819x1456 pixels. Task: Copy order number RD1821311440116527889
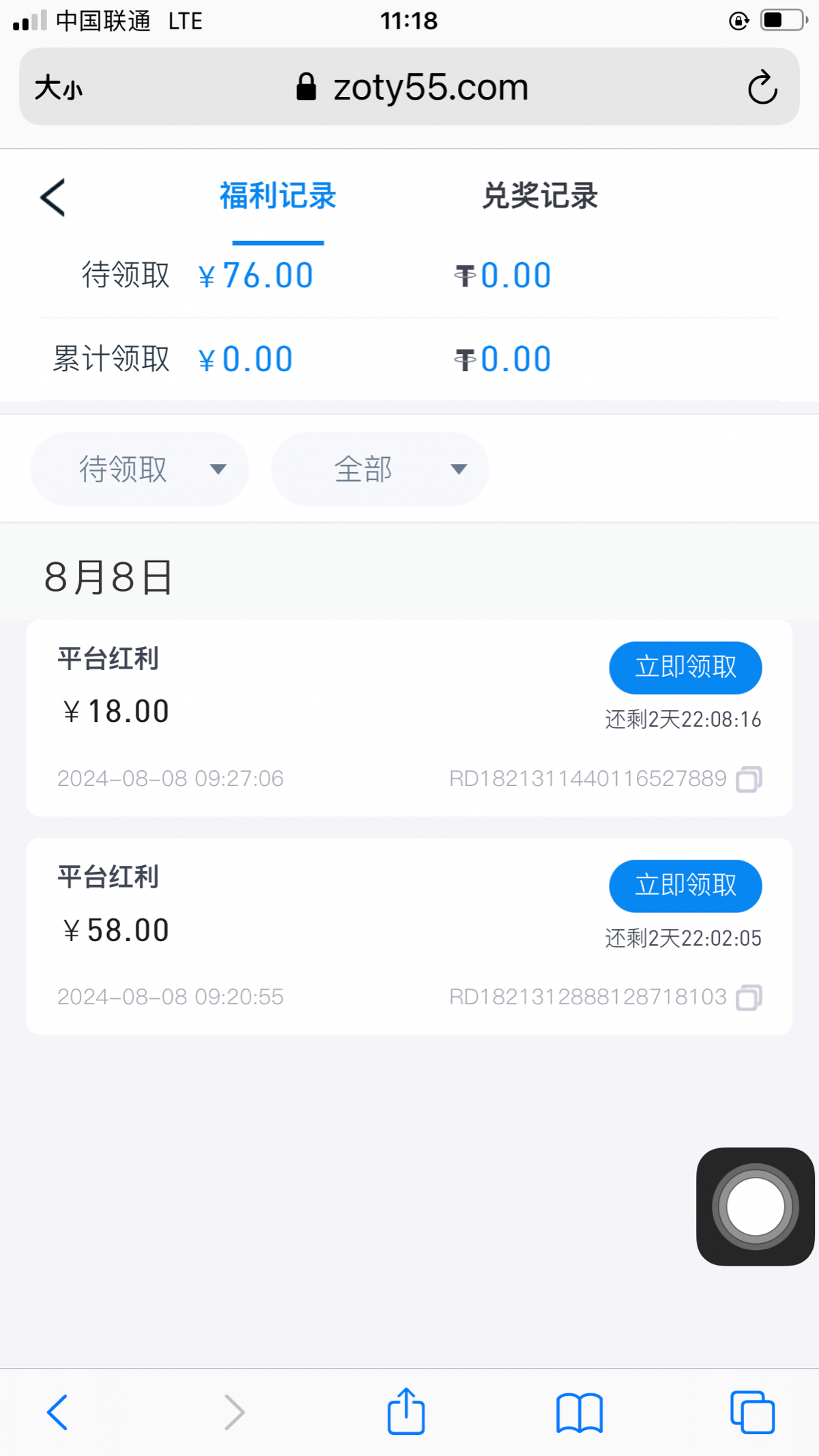pyautogui.click(x=749, y=779)
